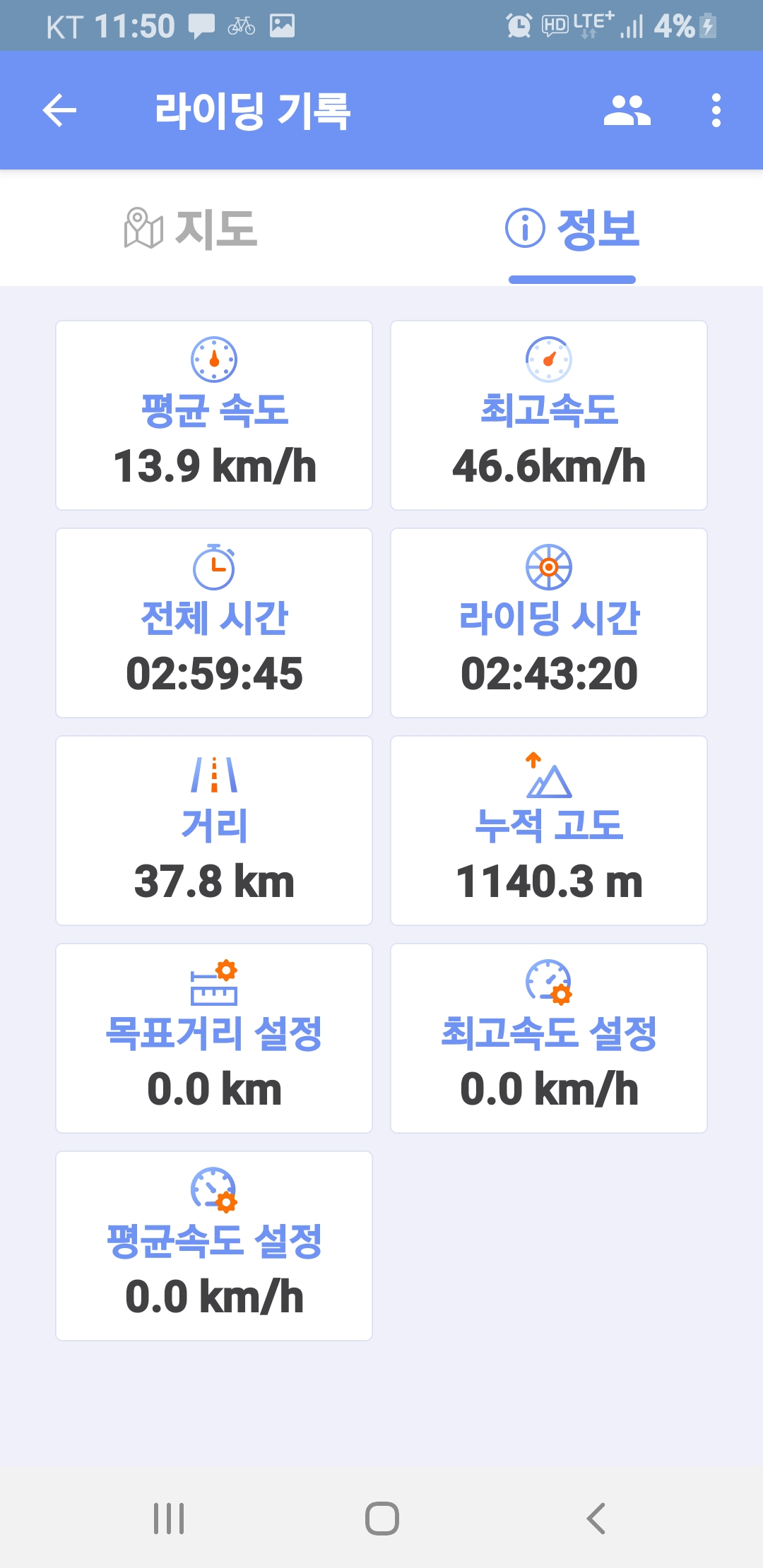
Task: Select the 정보 tab
Action: pyautogui.click(x=572, y=228)
